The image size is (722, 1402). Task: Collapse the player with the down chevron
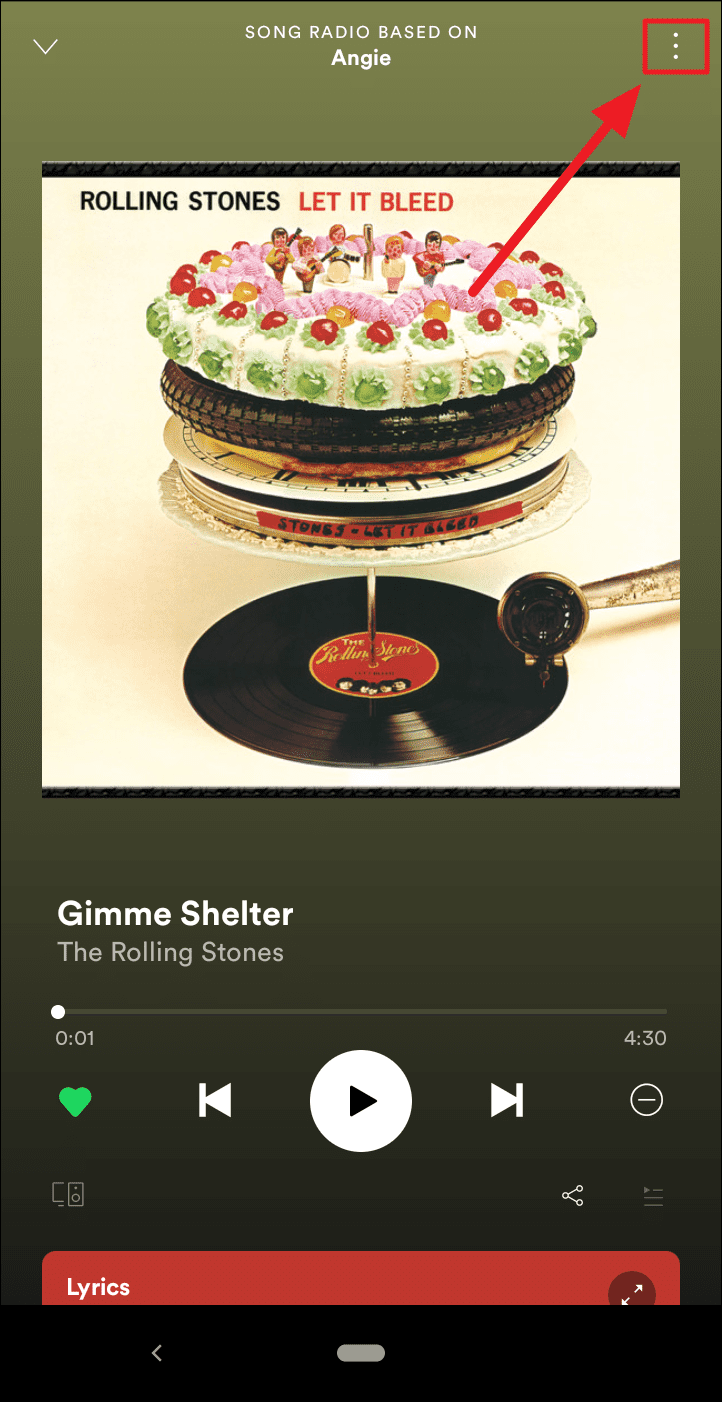click(x=46, y=47)
